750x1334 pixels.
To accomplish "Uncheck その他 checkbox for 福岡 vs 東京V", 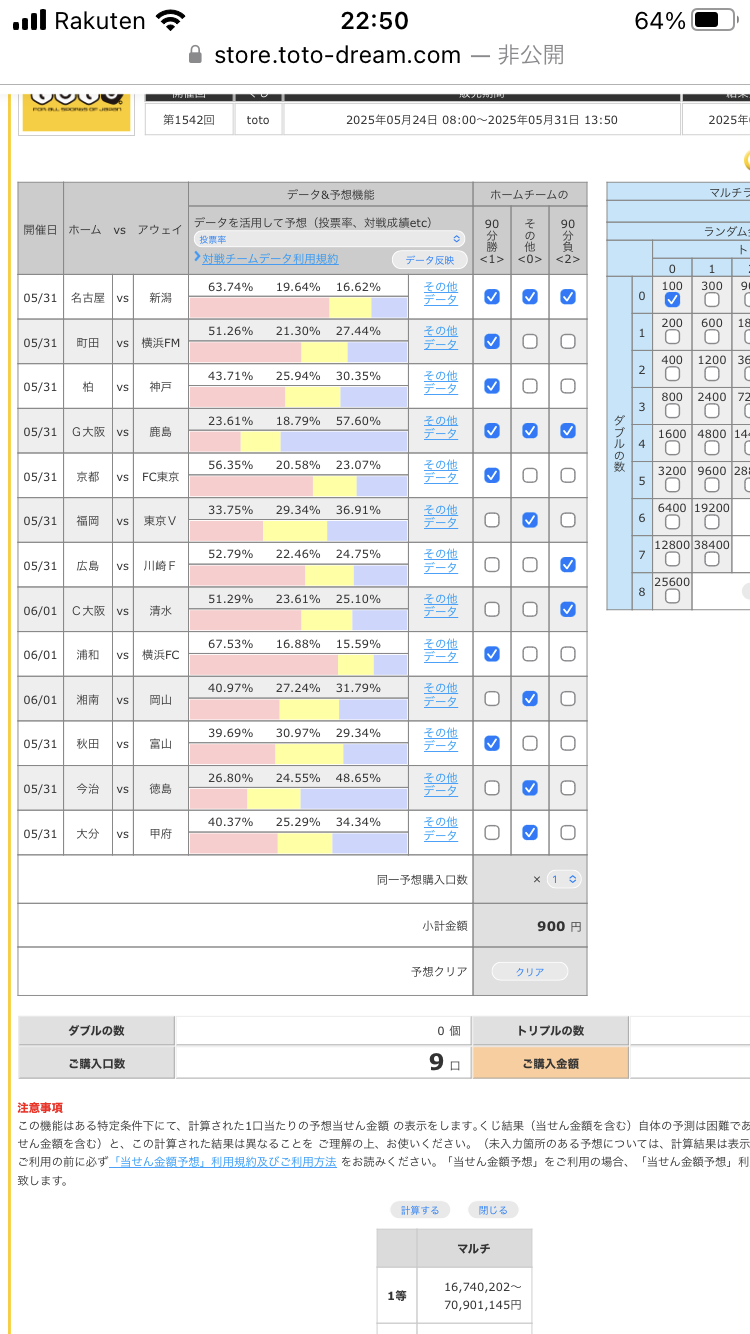I will coord(530,520).
